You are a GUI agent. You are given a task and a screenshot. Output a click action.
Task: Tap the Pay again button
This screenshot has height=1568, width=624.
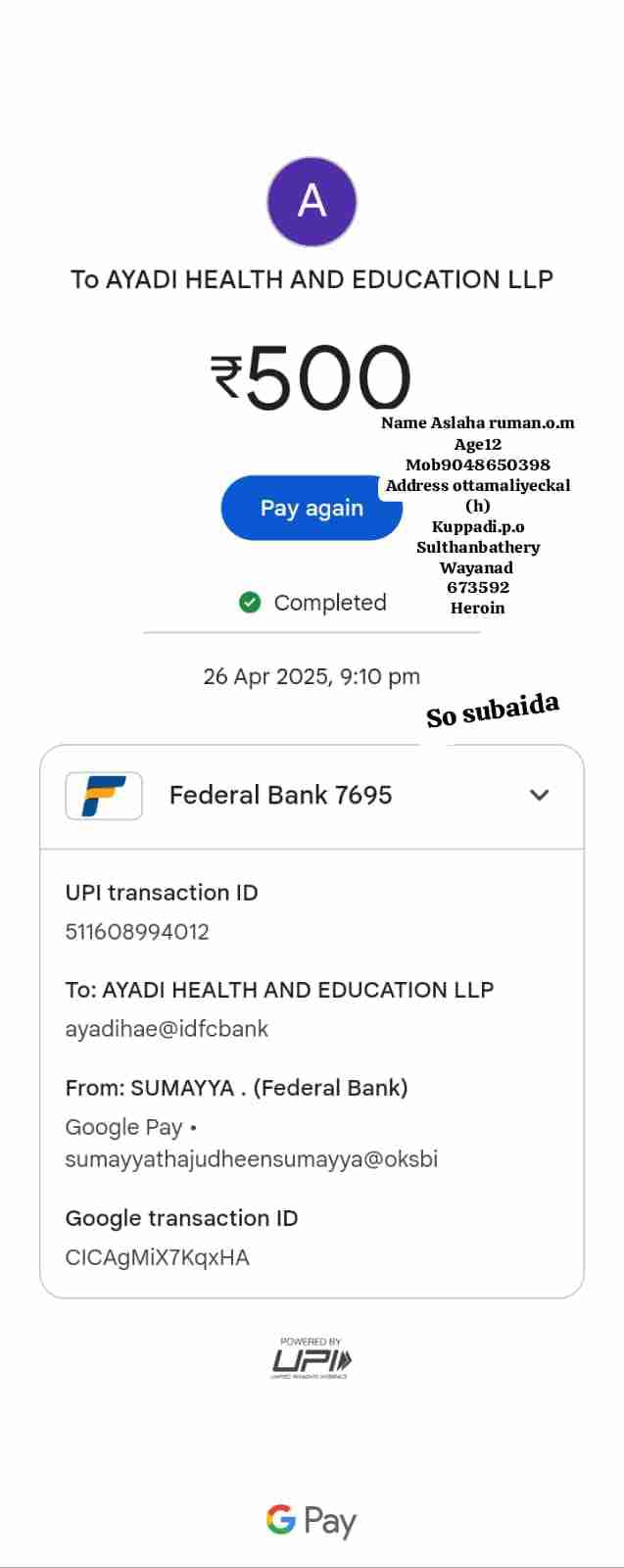pos(312,508)
